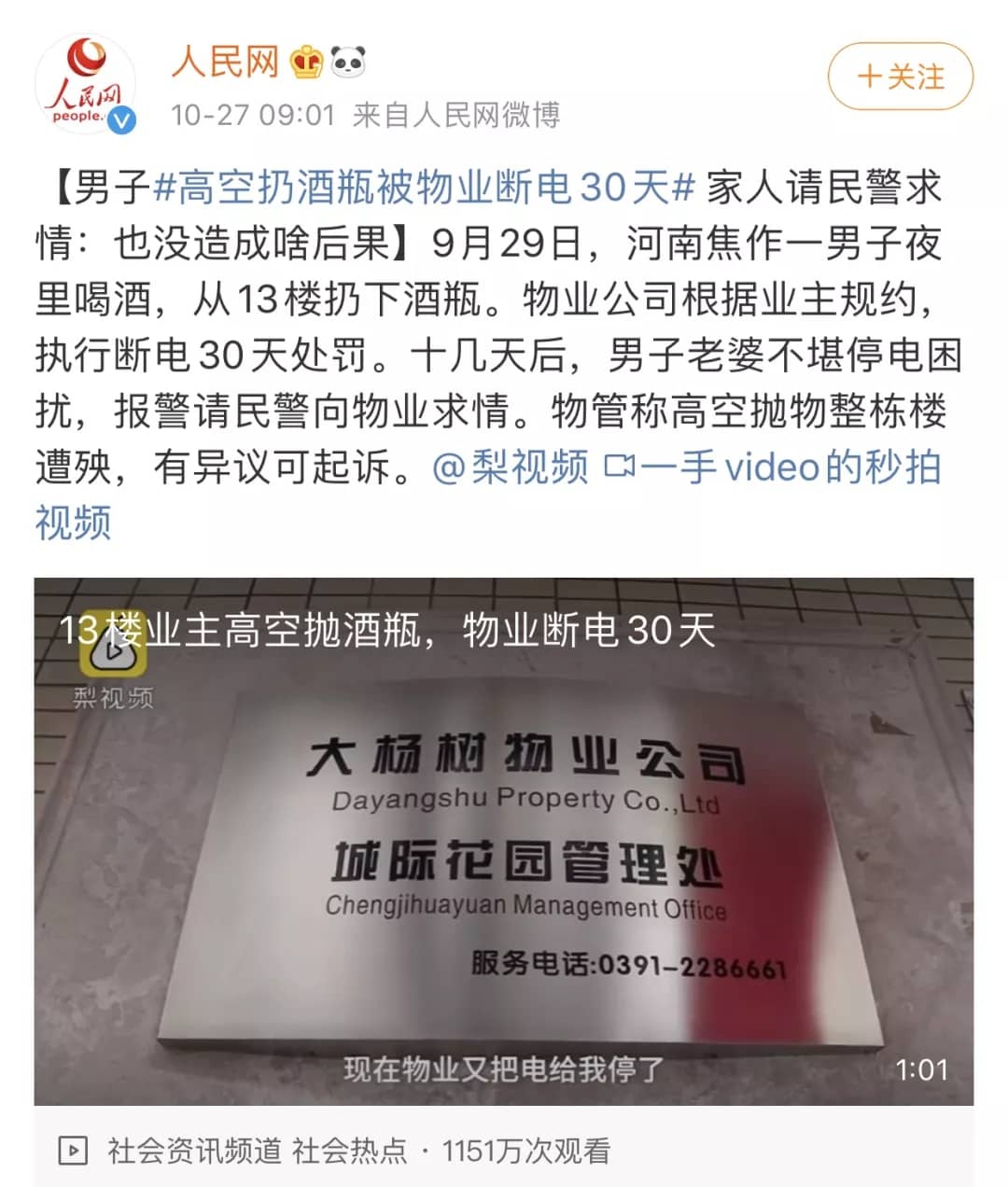Open the @梨视频 mention

pos(511,467)
